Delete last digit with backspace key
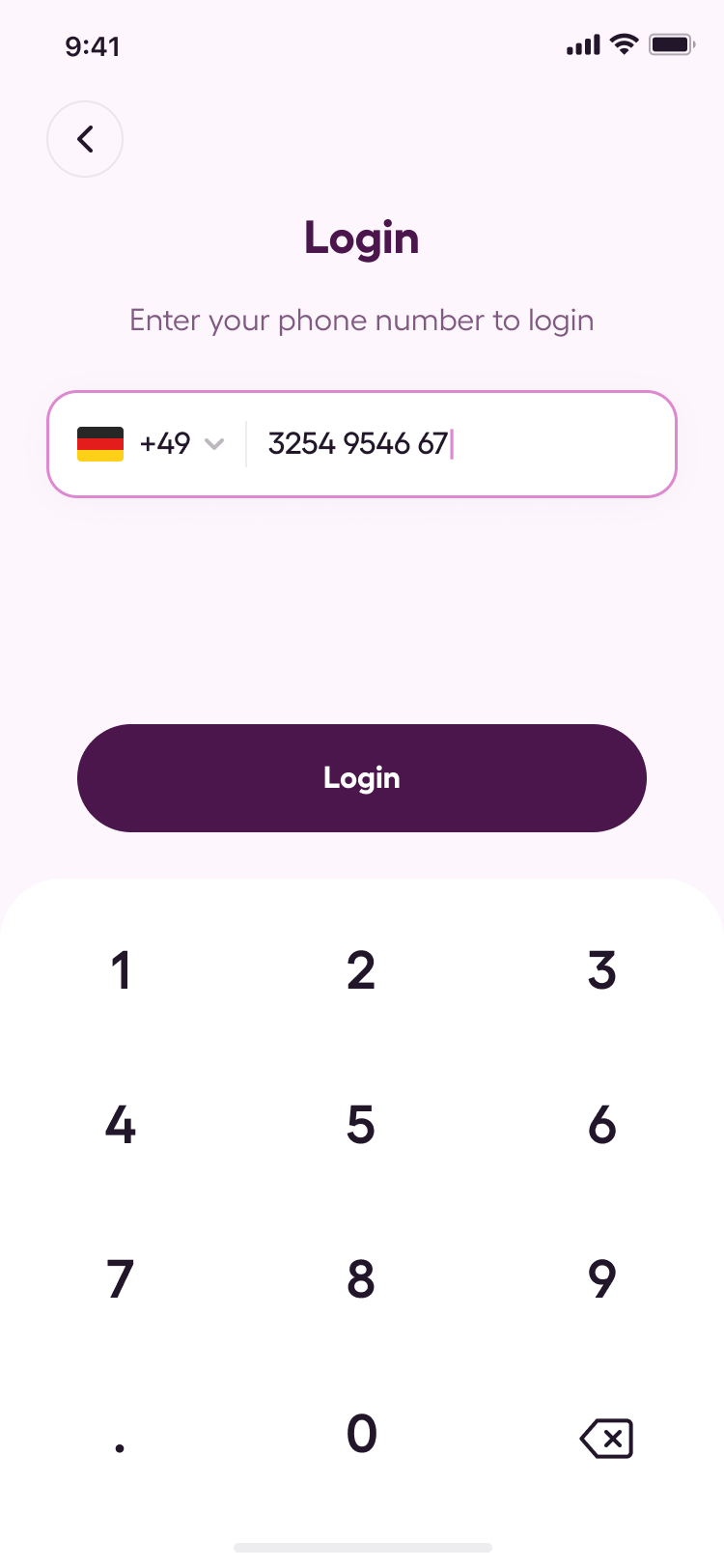 point(606,1439)
